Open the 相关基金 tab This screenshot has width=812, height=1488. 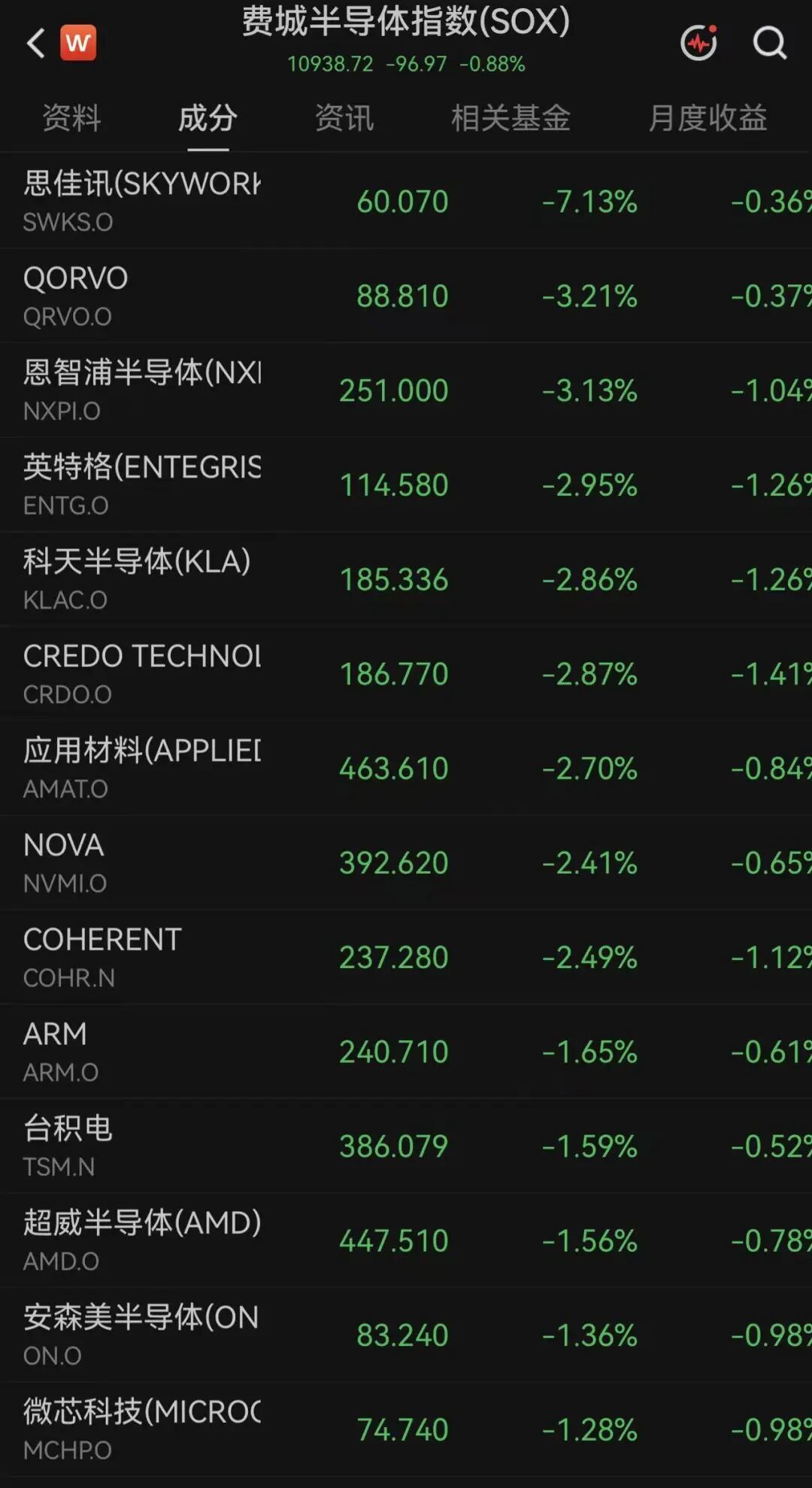tap(511, 118)
